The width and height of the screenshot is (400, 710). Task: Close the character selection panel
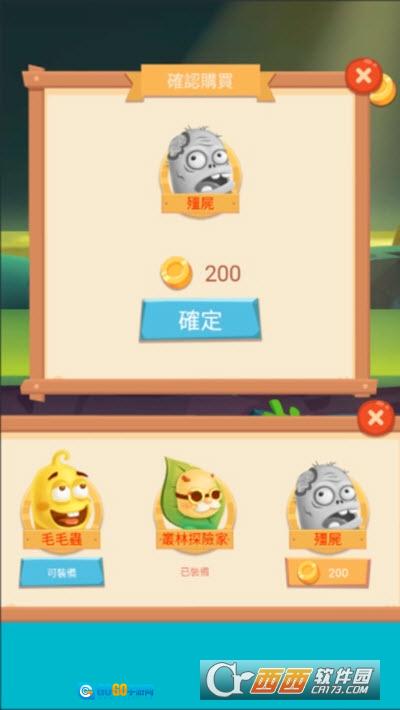(x=376, y=417)
